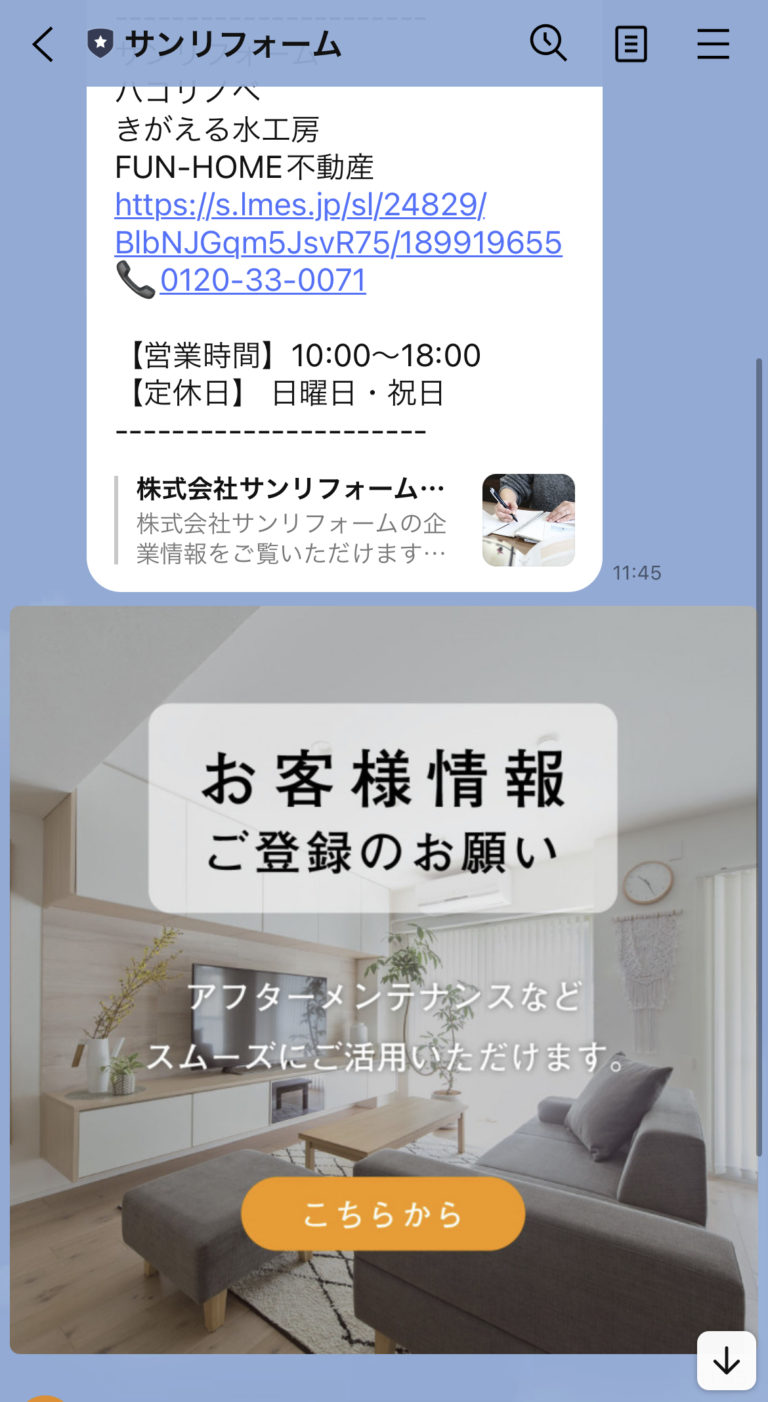Tap the preview card's desk photo thumbnail

[x=528, y=519]
